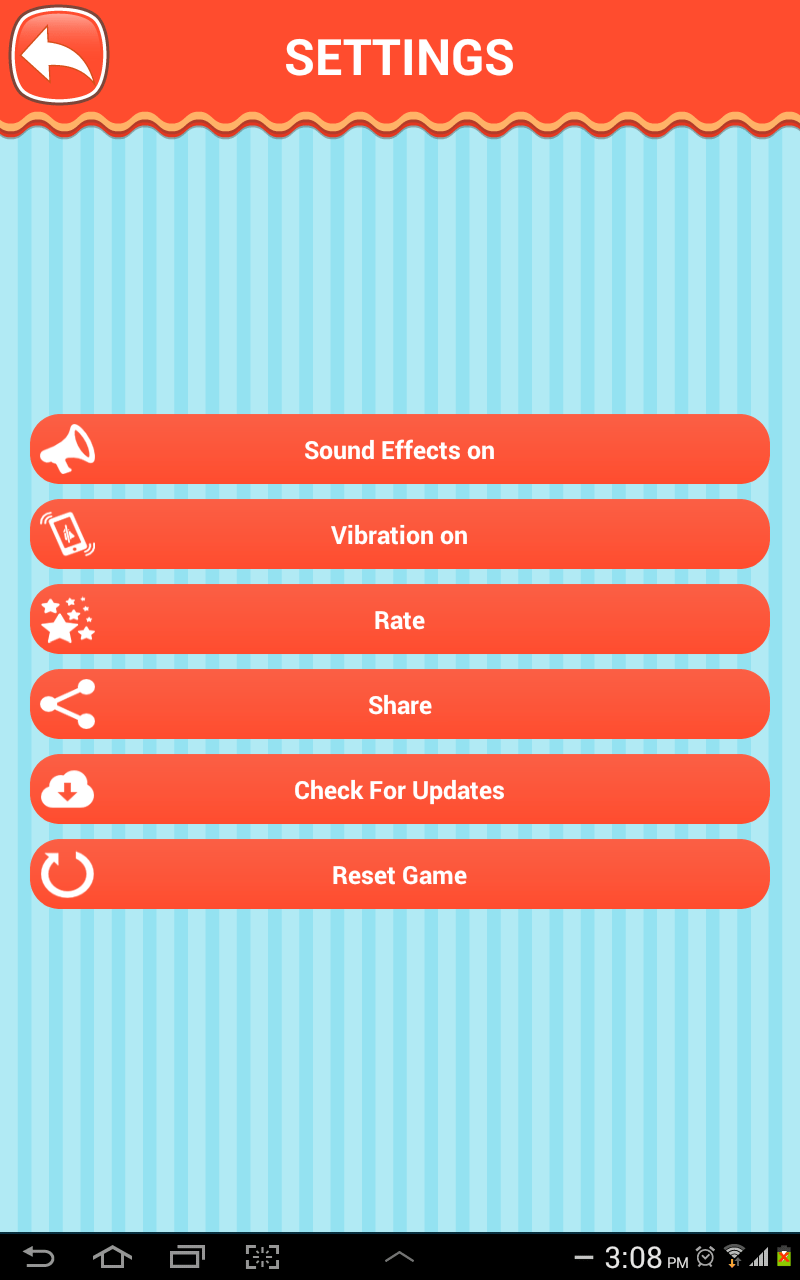Select Reset Game
The image size is (800, 1280).
(x=400, y=874)
